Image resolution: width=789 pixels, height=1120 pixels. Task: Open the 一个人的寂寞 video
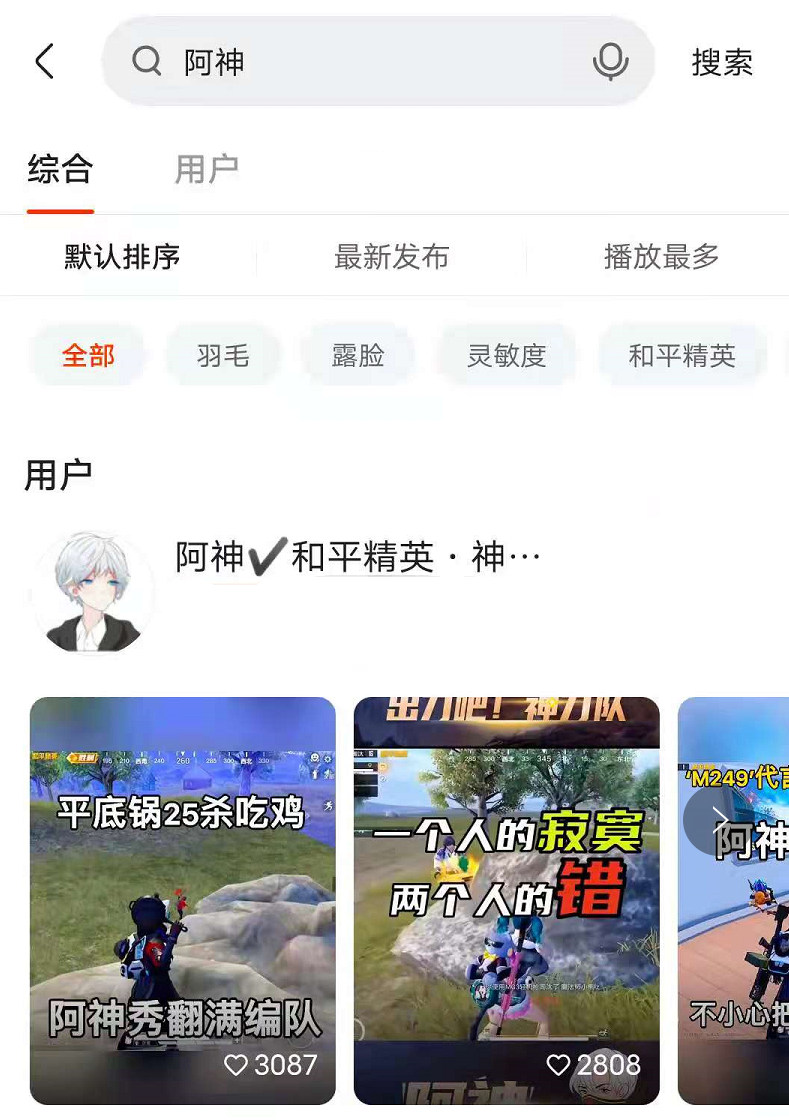coord(507,900)
